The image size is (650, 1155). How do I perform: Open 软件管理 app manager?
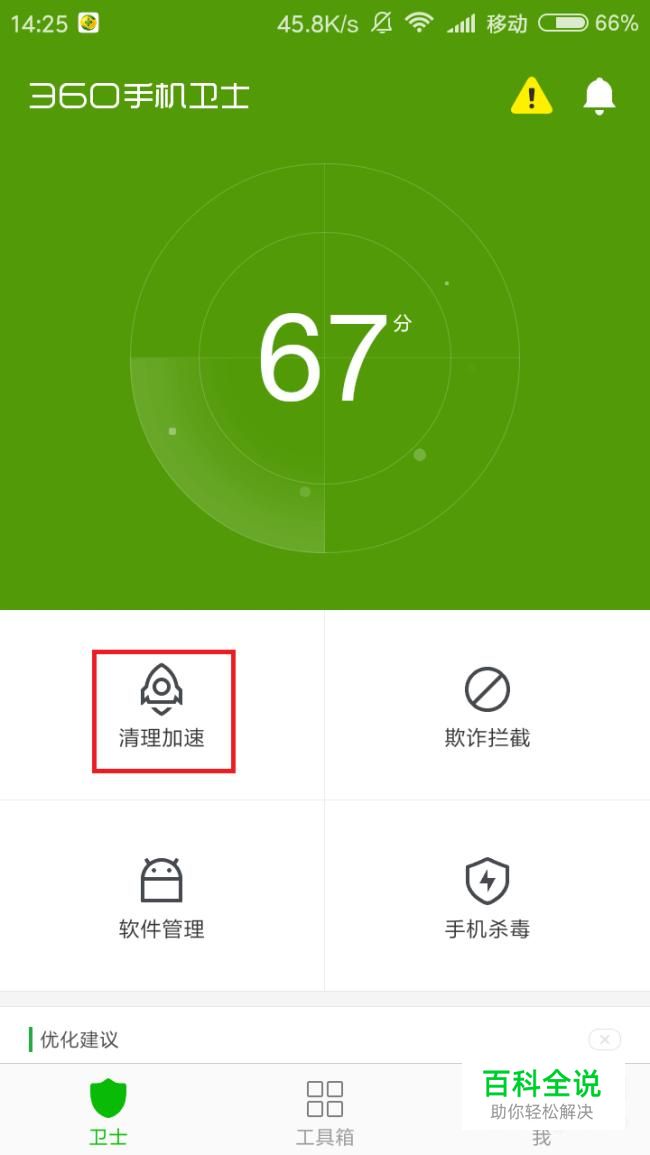(162, 897)
